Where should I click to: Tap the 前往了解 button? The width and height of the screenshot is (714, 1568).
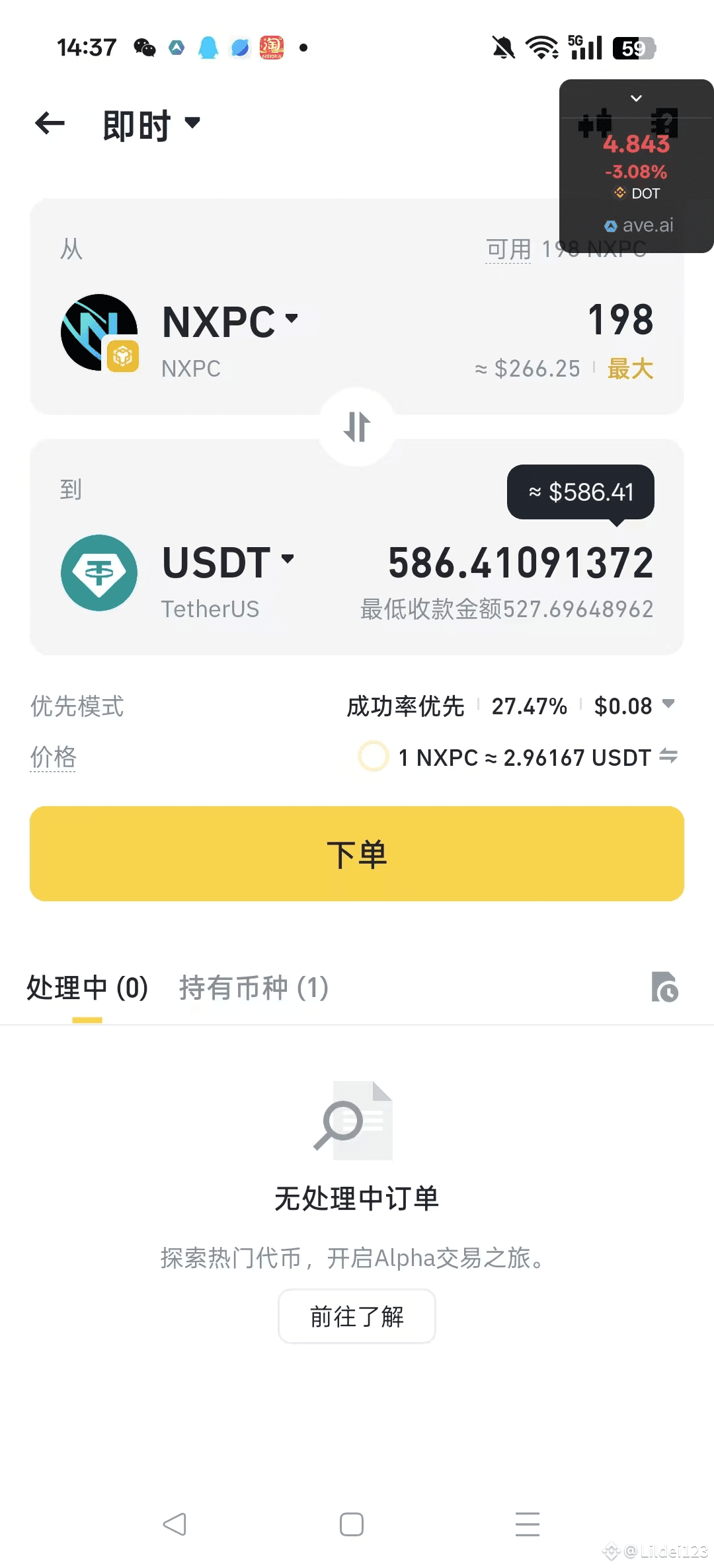tap(357, 1316)
